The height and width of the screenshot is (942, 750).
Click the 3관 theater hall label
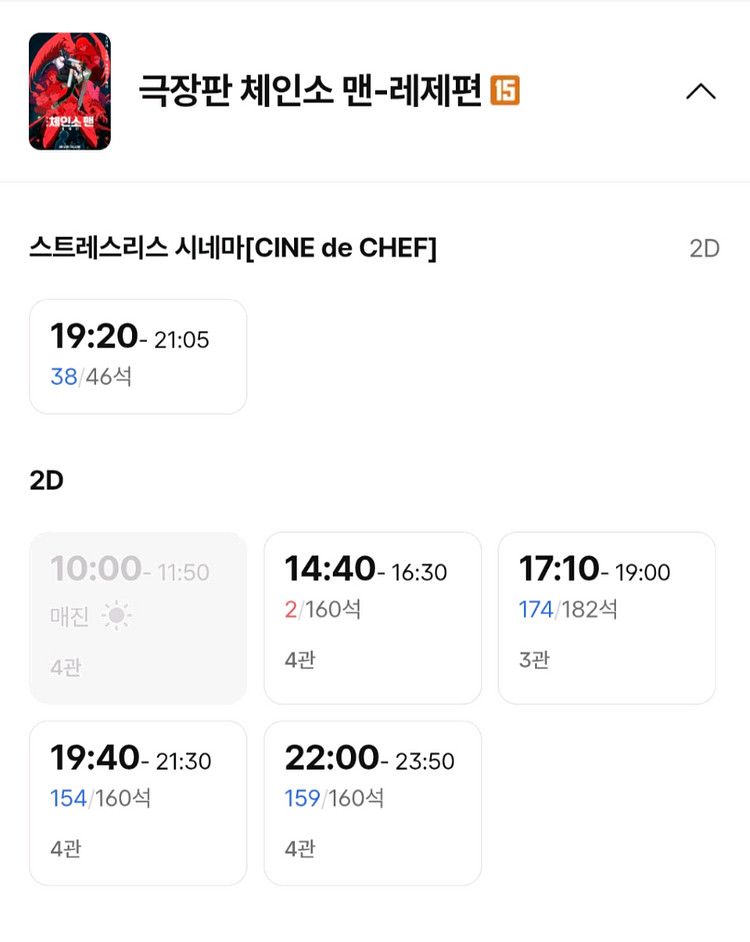[532, 660]
